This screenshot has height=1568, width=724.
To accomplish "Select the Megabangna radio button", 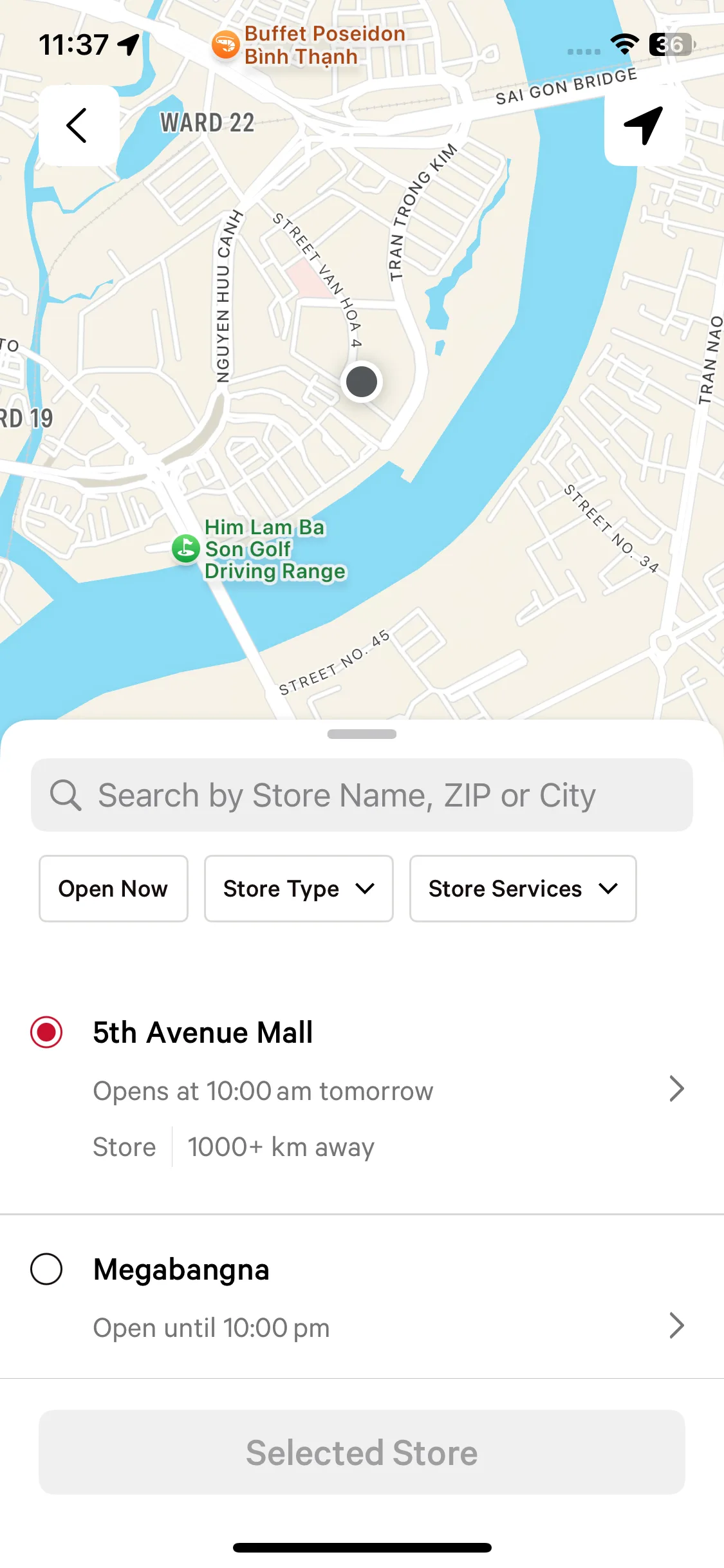I will coord(46,1269).
